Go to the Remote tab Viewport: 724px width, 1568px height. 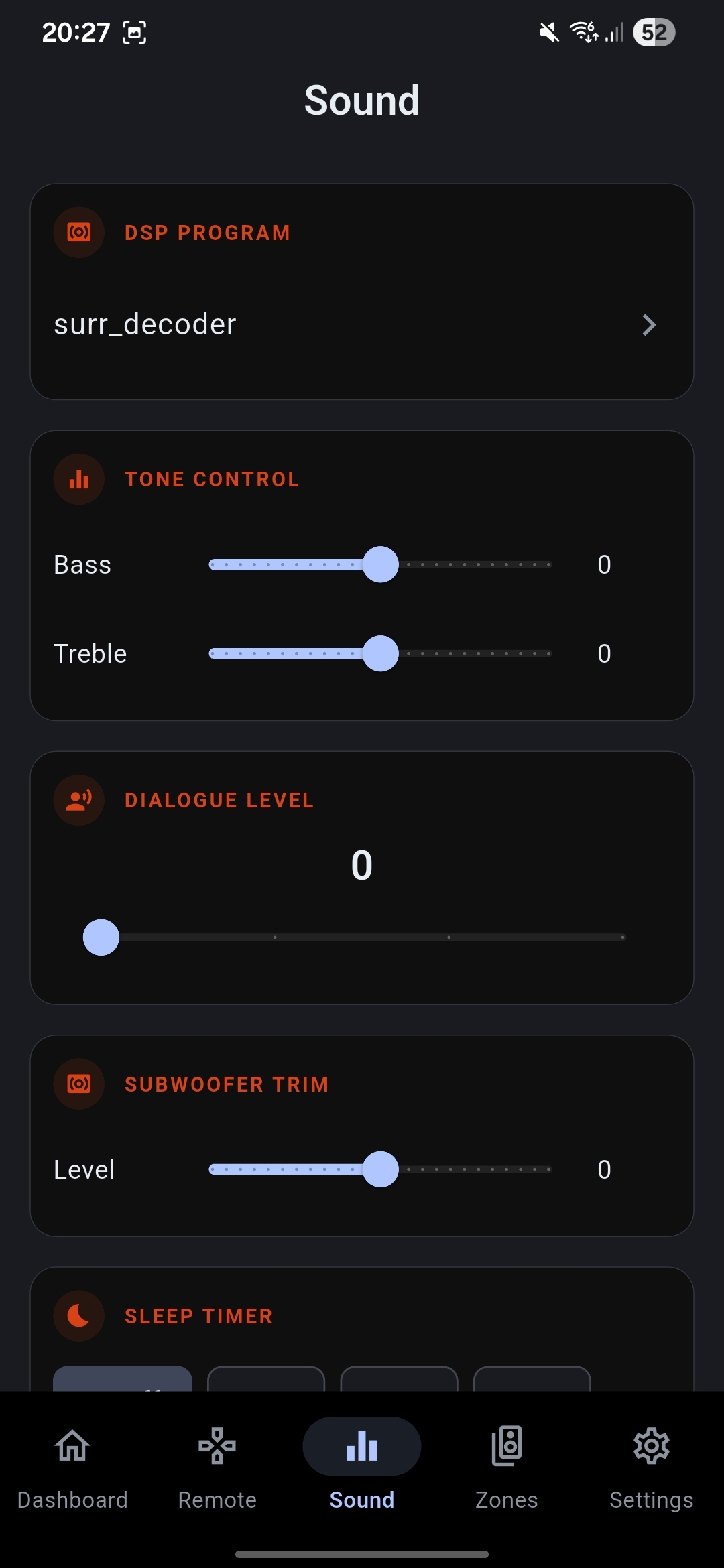coord(217,1467)
